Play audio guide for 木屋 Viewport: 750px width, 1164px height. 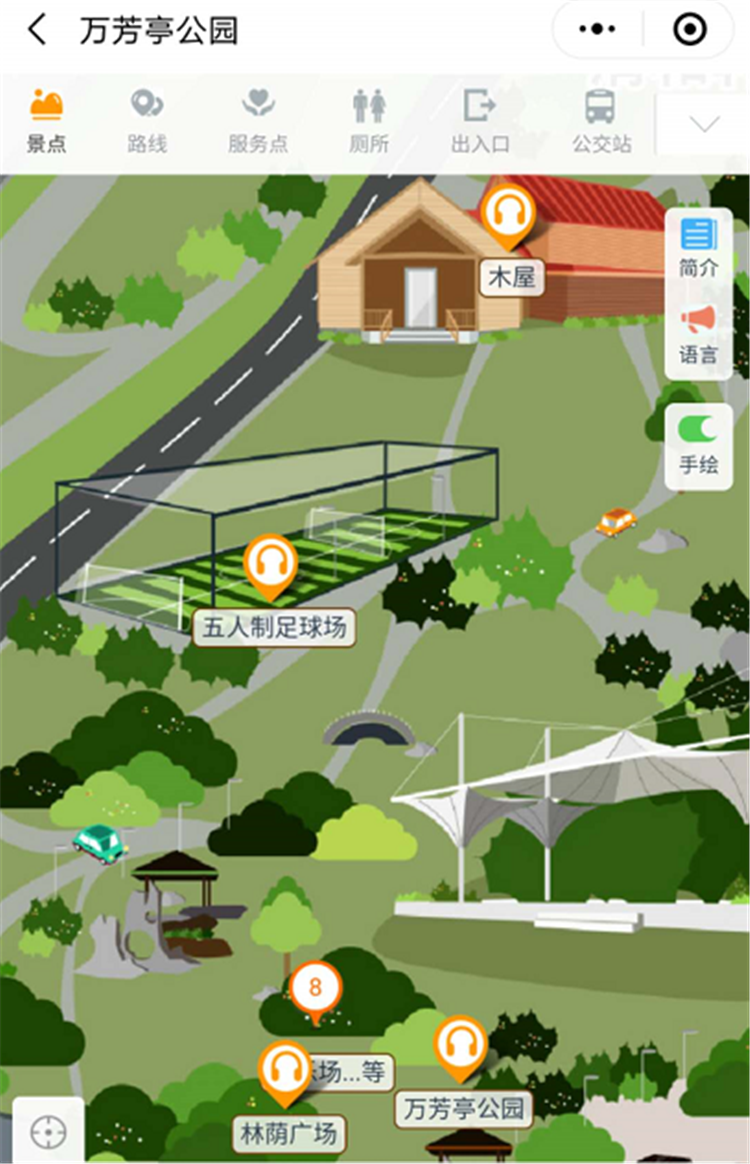[x=508, y=215]
